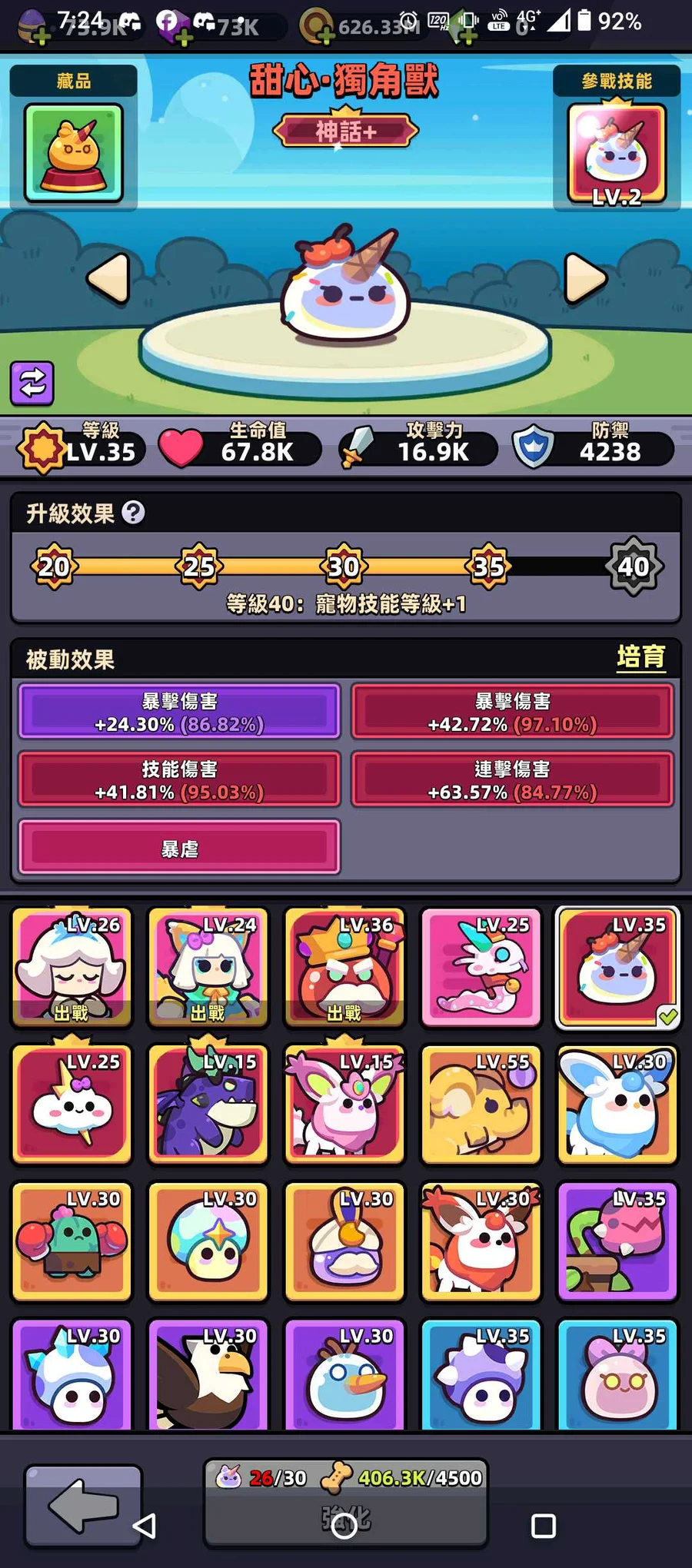
Task: Select the LV.30 cactus boxer pet
Action: coord(72,1241)
